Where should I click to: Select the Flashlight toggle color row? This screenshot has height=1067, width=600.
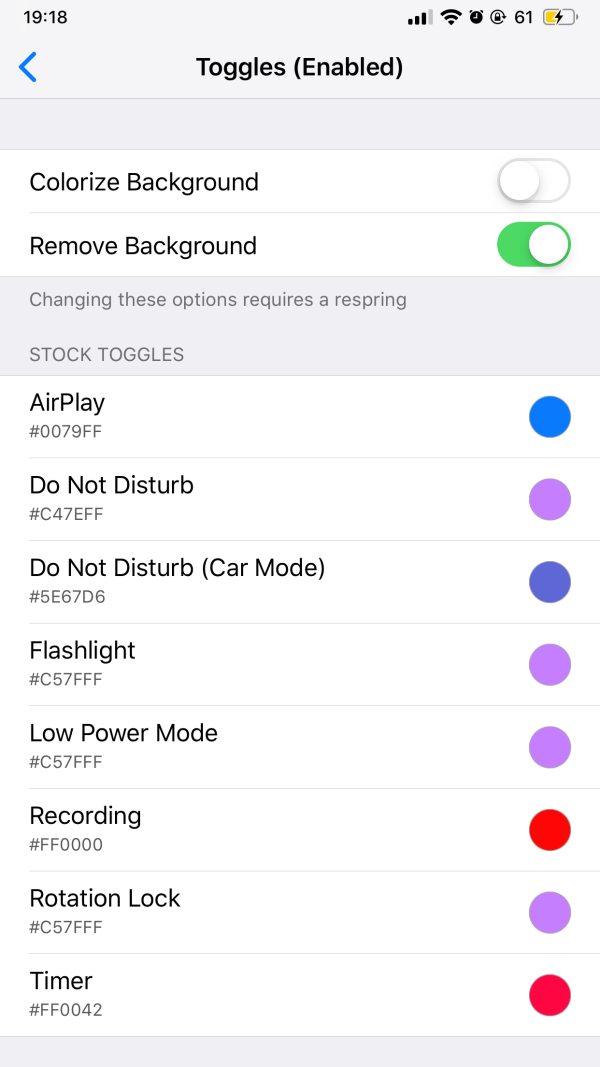280,665
